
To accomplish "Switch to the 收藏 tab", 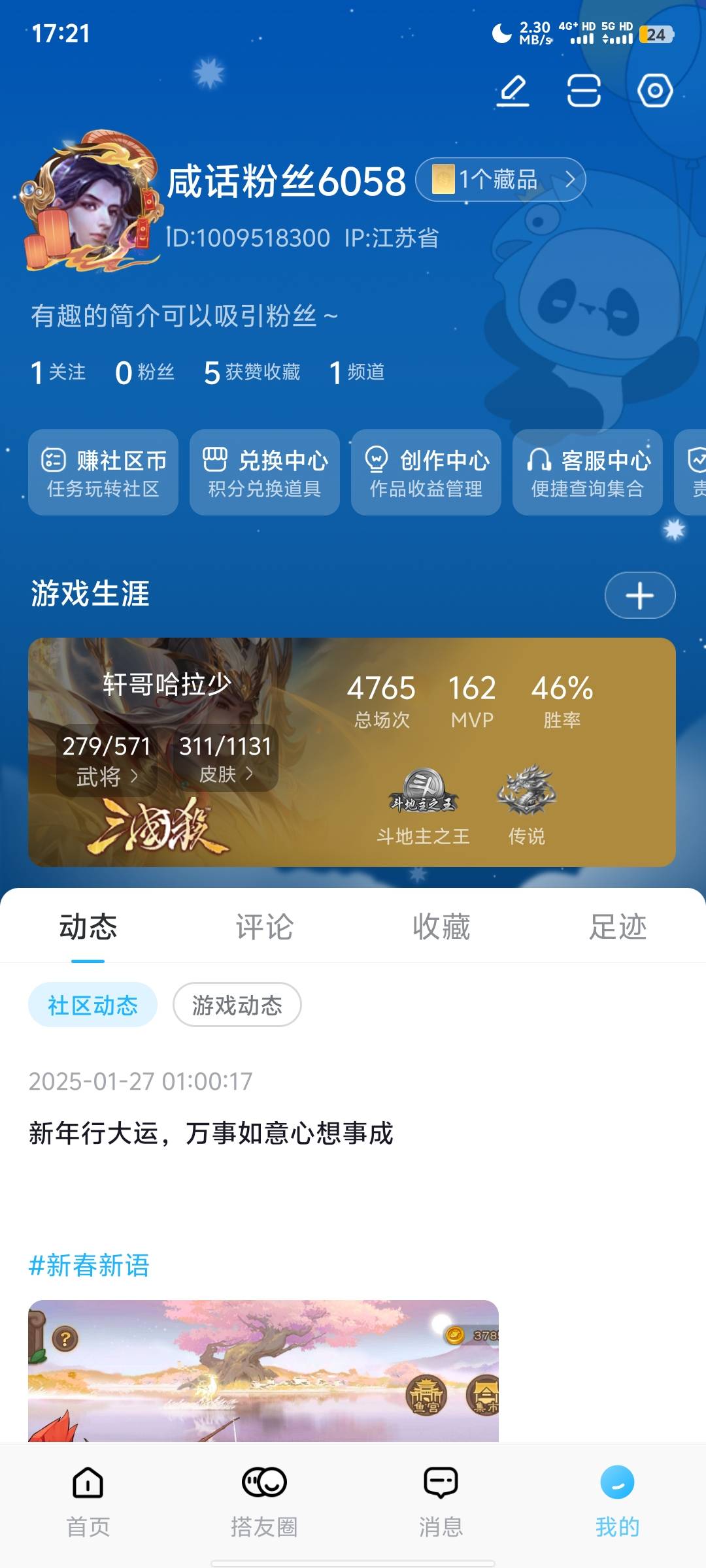I will pyautogui.click(x=441, y=926).
